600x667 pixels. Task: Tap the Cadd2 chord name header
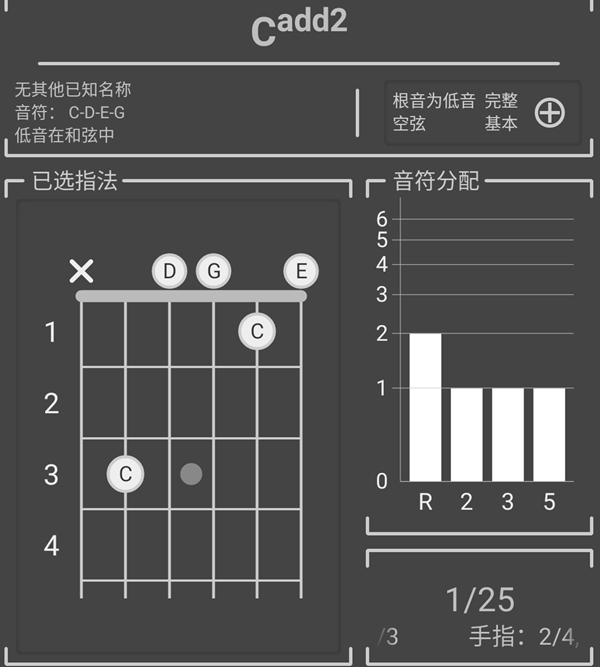pyautogui.click(x=299, y=28)
